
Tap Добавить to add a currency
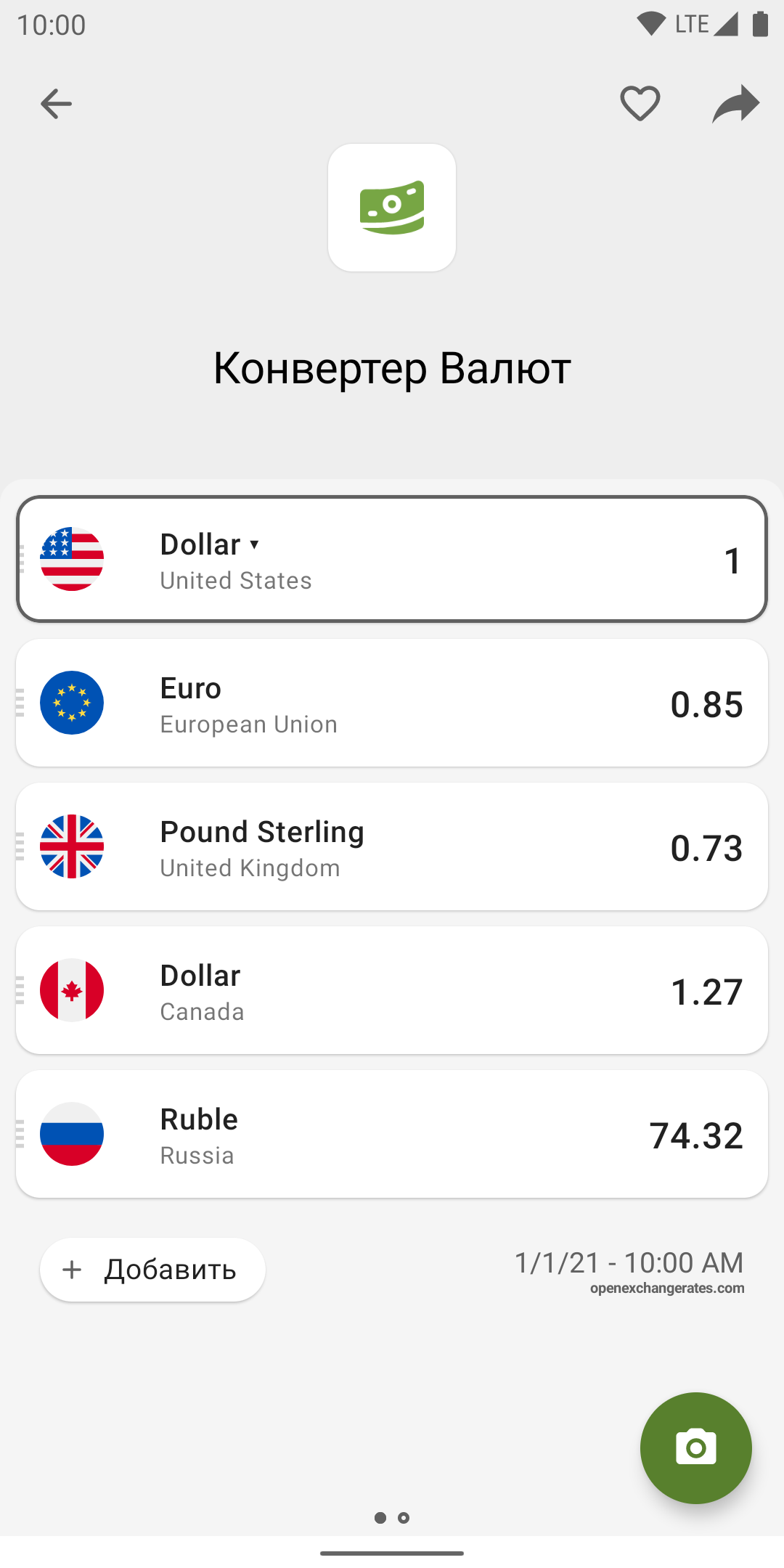click(152, 1270)
